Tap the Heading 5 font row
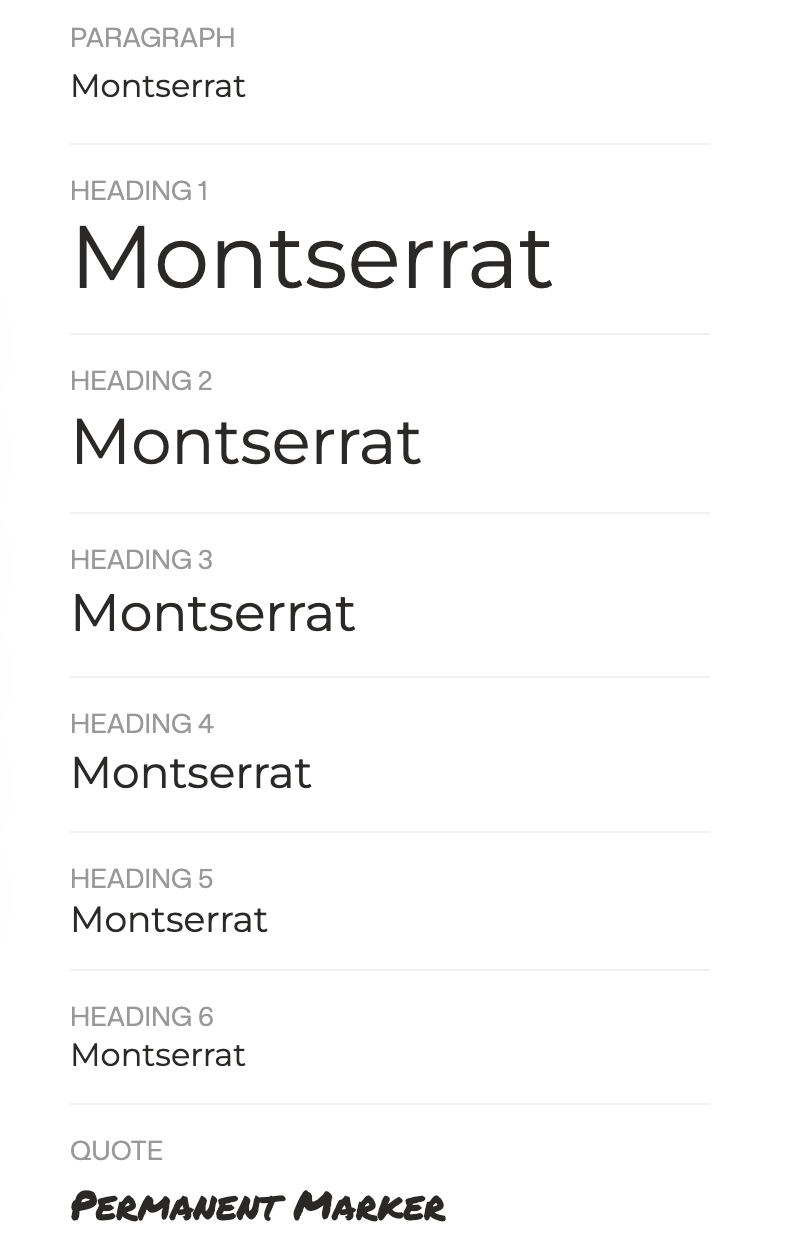 click(169, 919)
